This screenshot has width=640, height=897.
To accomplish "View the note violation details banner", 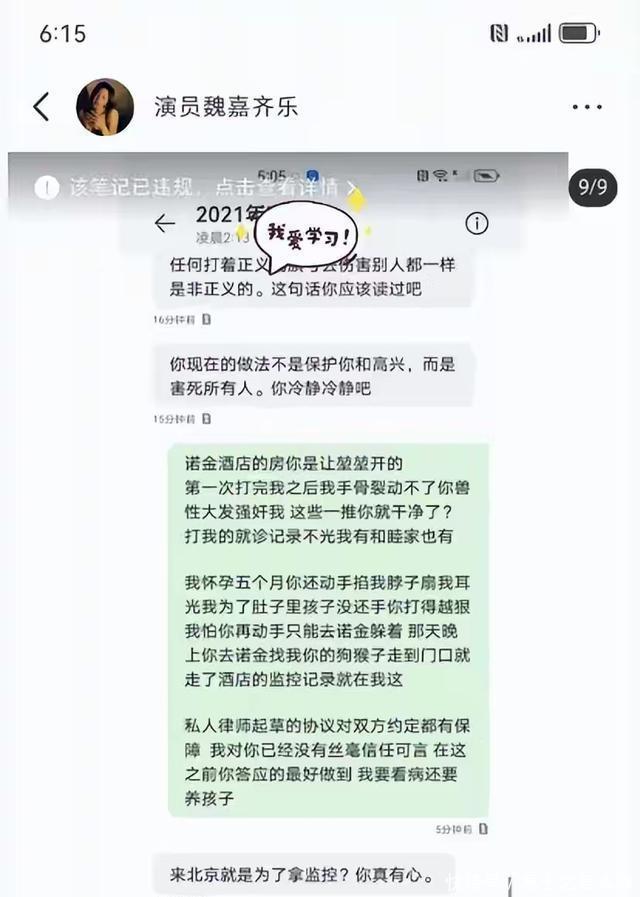I will pos(196,187).
